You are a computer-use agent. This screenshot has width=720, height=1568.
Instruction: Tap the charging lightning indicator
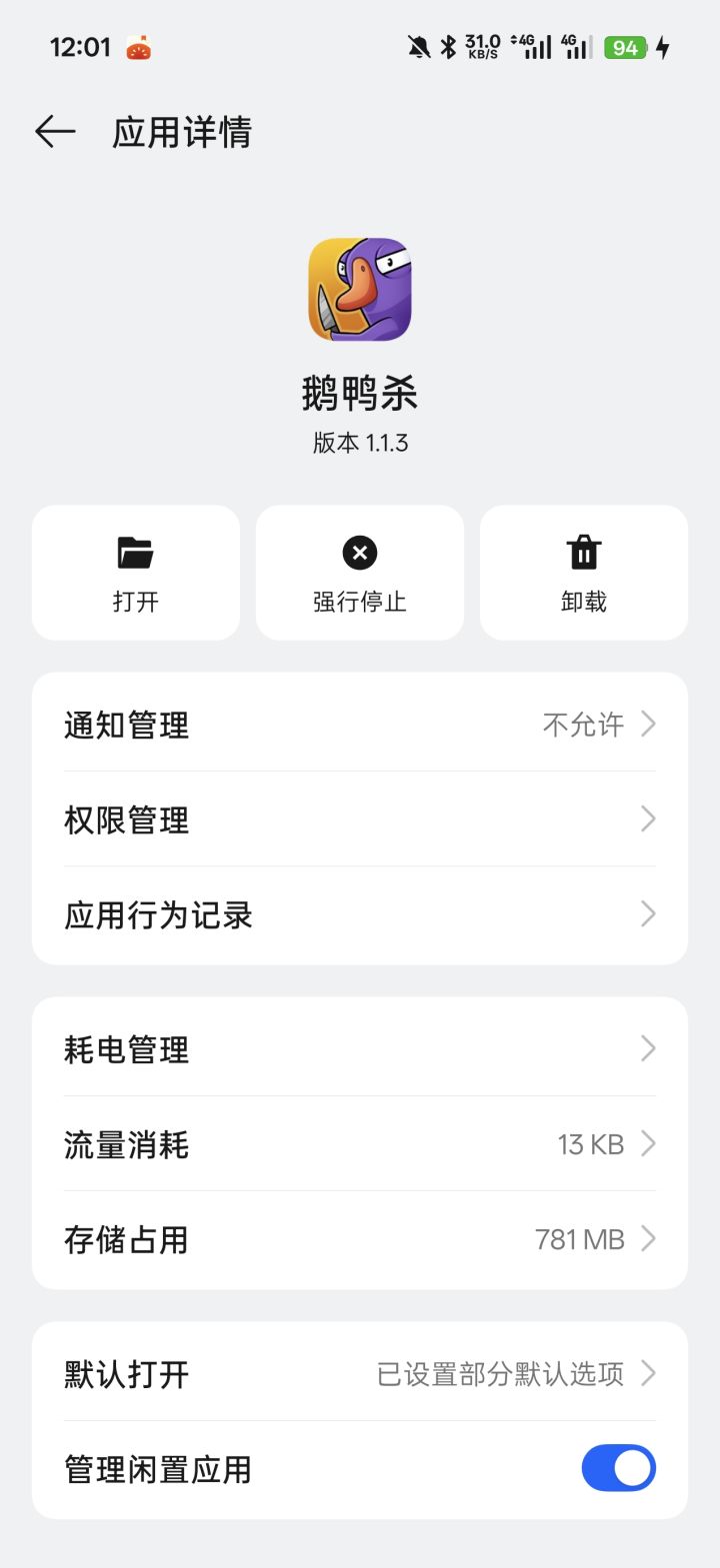(663, 45)
